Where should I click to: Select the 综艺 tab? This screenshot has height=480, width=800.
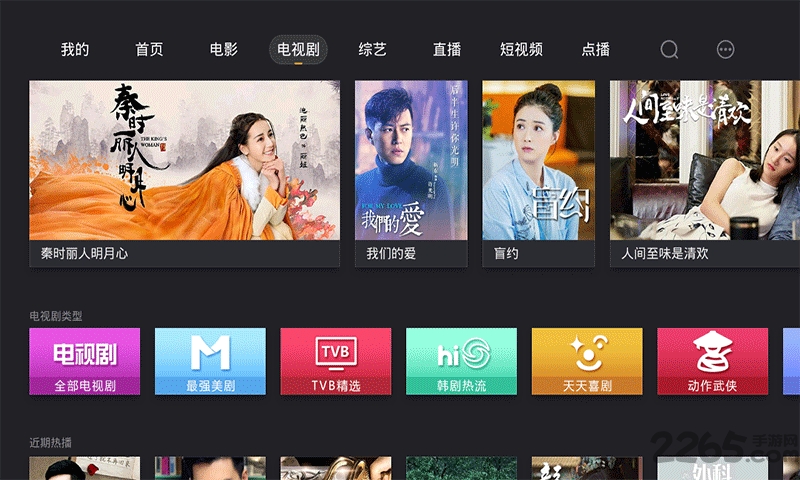(372, 50)
